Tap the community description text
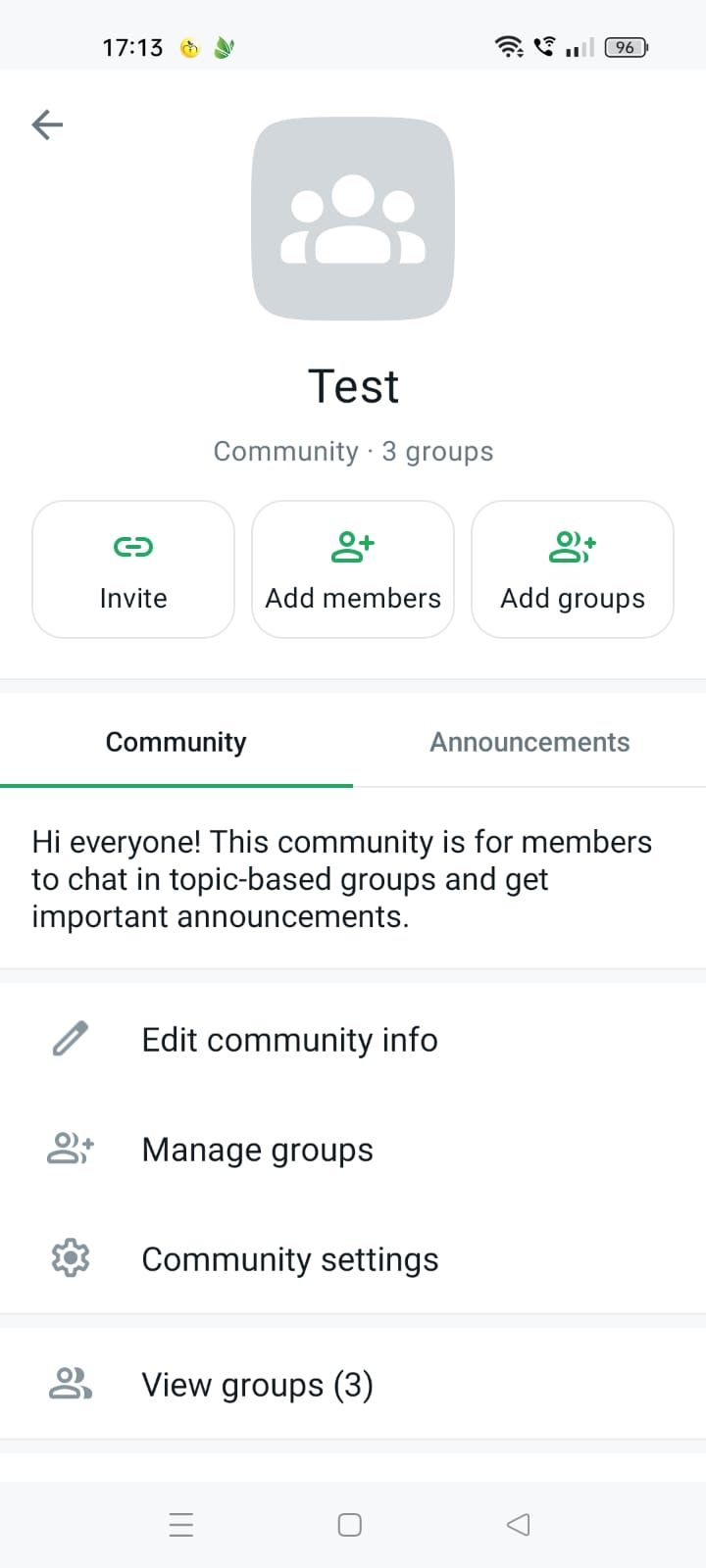 (x=341, y=879)
